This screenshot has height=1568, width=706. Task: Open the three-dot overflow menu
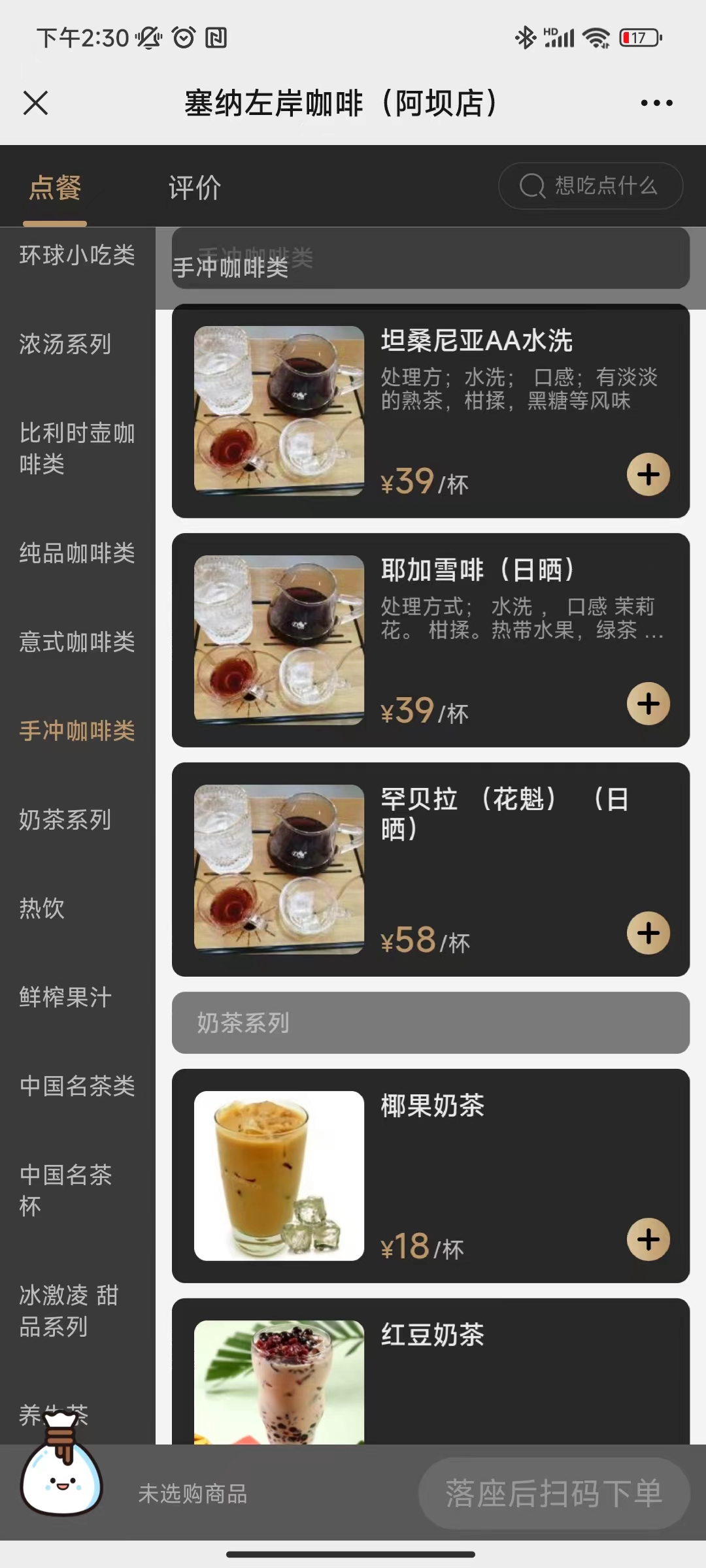[656, 103]
